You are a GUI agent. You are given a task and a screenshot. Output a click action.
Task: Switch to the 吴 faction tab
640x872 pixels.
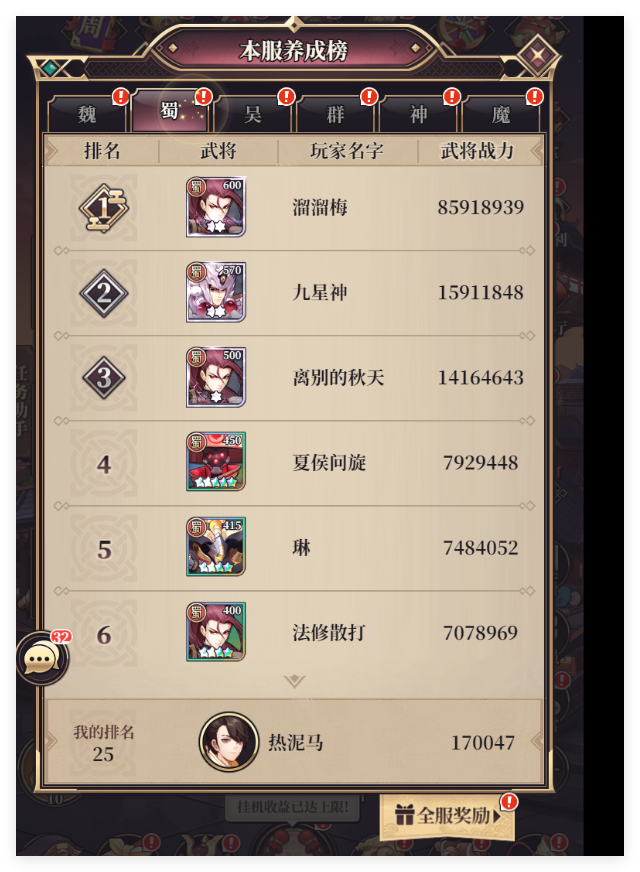pyautogui.click(x=253, y=114)
